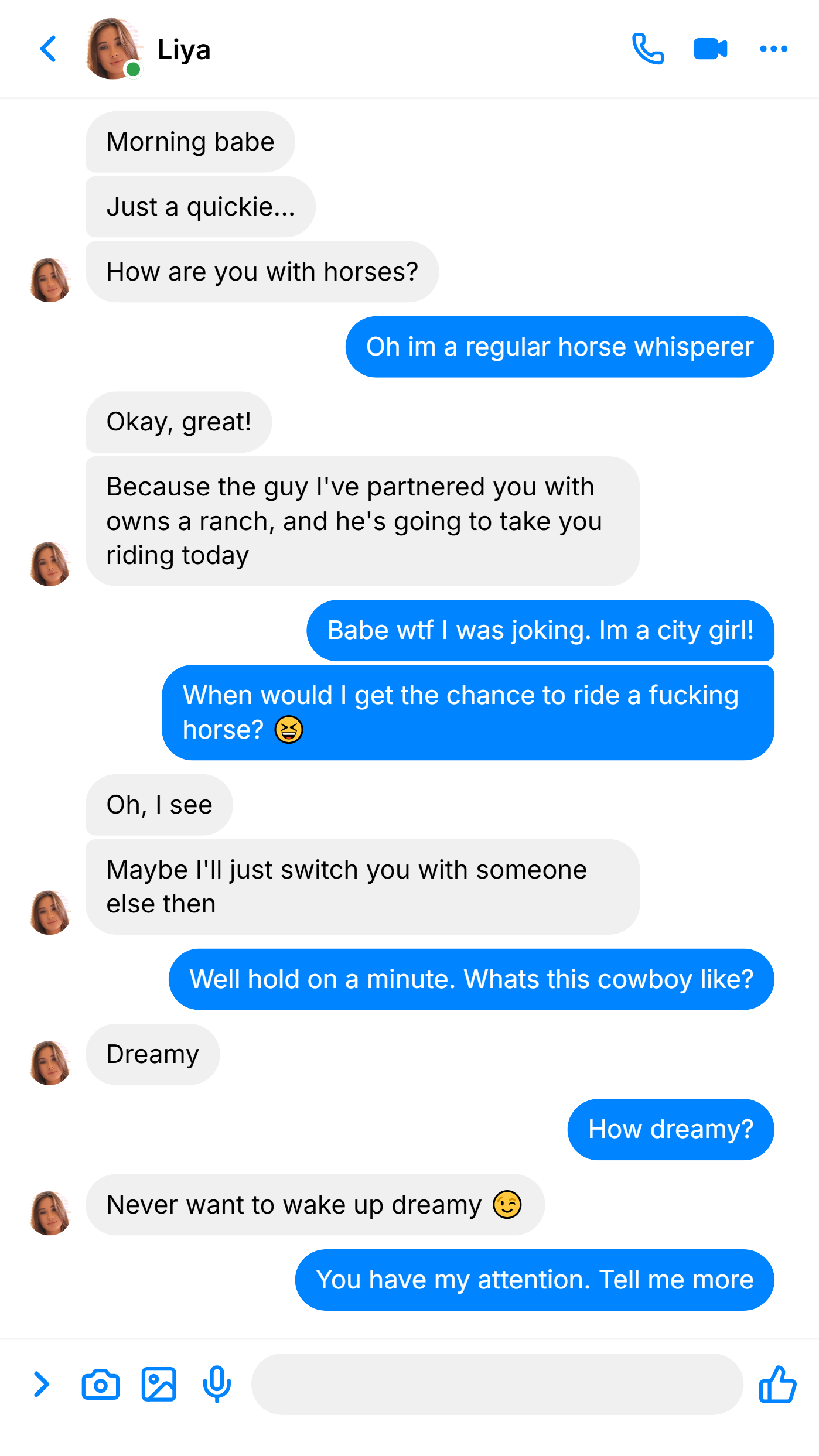
Task: Open Liya's profile from the header avatar
Action: click(114, 49)
